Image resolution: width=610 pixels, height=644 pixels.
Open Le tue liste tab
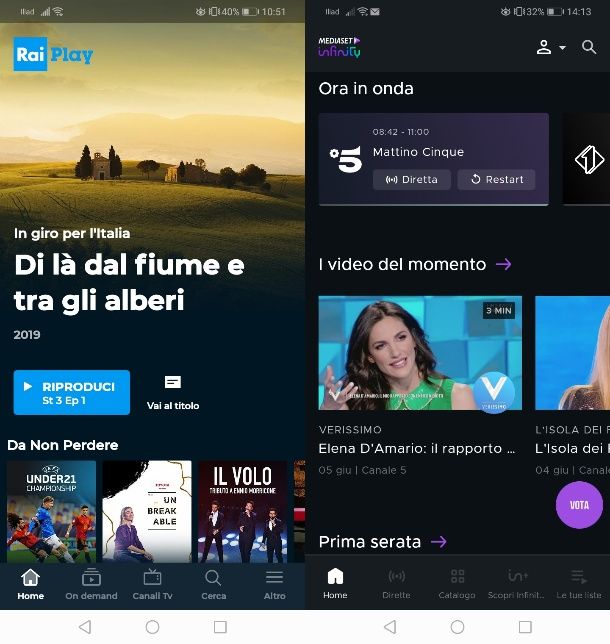[x=579, y=585]
